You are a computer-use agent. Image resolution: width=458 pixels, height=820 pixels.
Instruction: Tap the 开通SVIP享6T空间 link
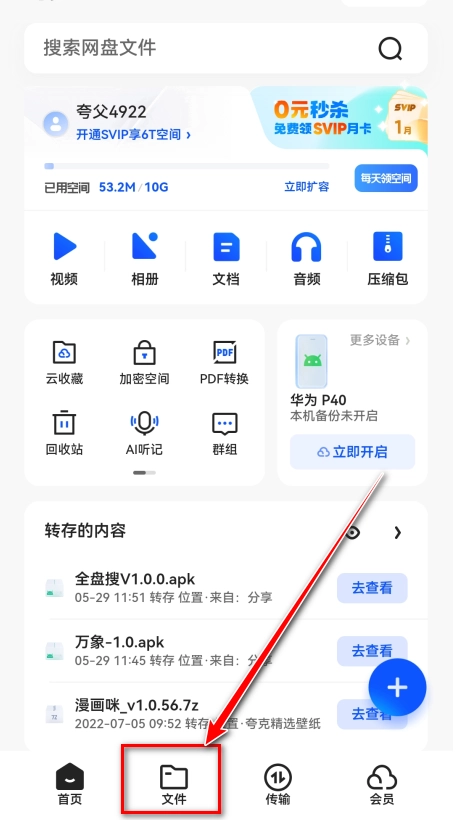tap(133, 135)
